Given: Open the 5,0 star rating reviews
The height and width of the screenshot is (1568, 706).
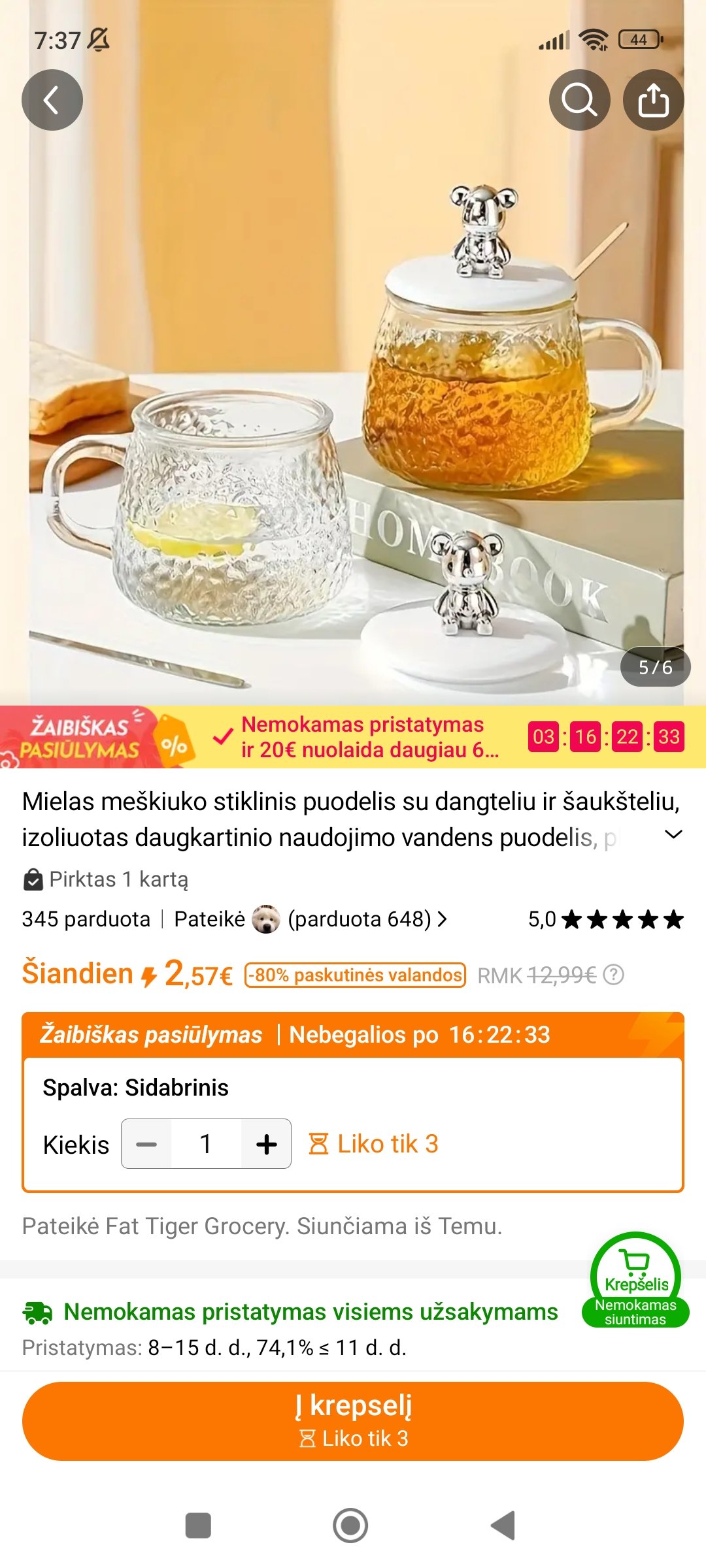Looking at the screenshot, I should coord(605,919).
